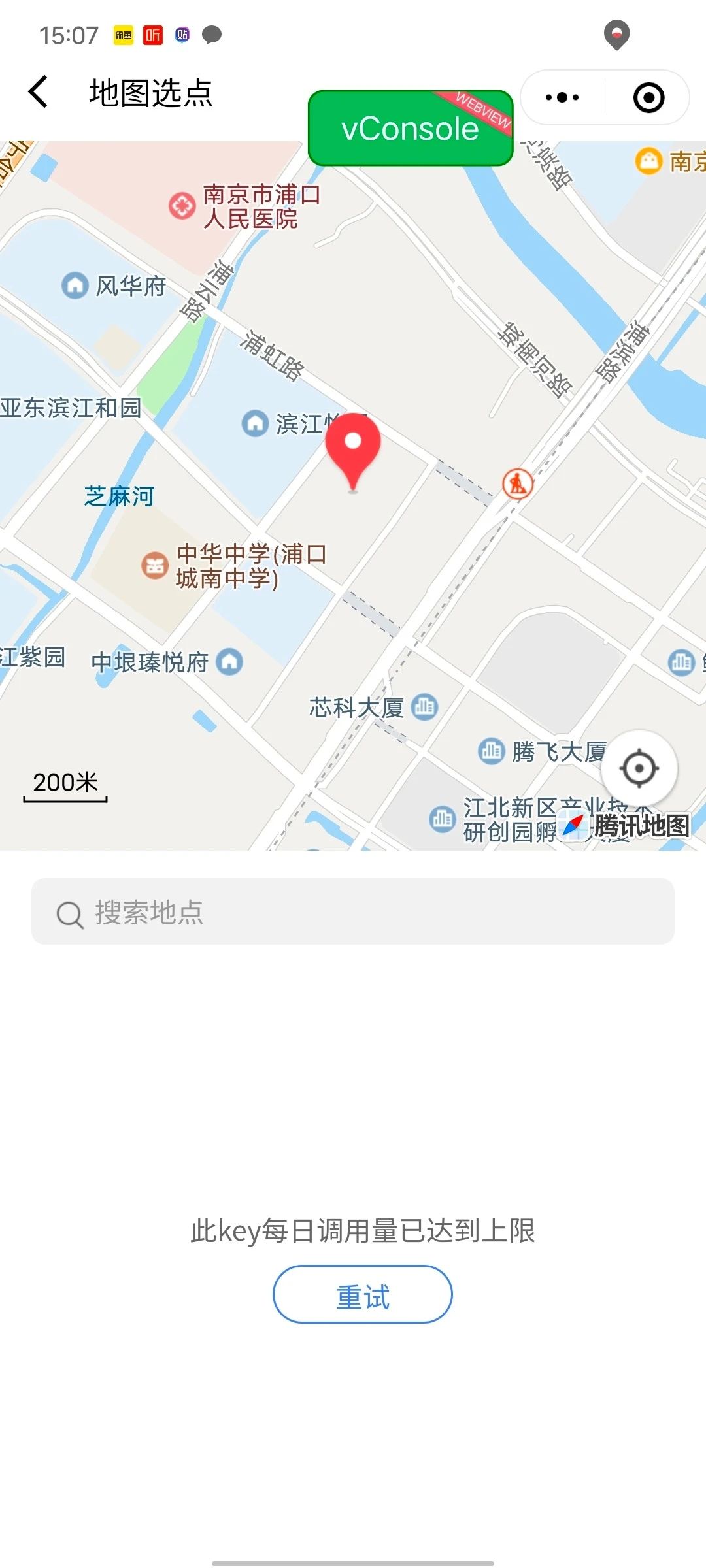Recenter the map on my location

click(639, 768)
